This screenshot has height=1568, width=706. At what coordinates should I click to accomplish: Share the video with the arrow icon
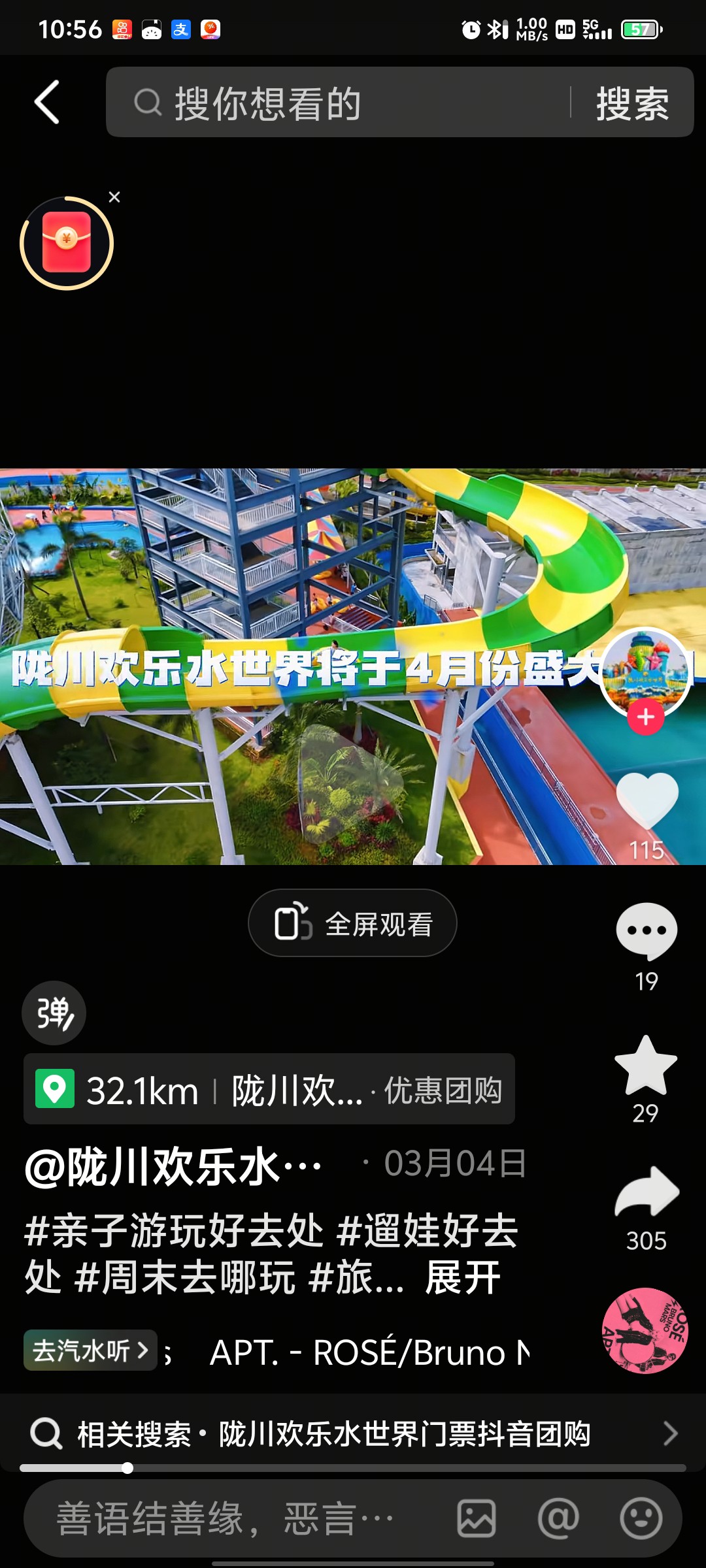click(x=647, y=1192)
